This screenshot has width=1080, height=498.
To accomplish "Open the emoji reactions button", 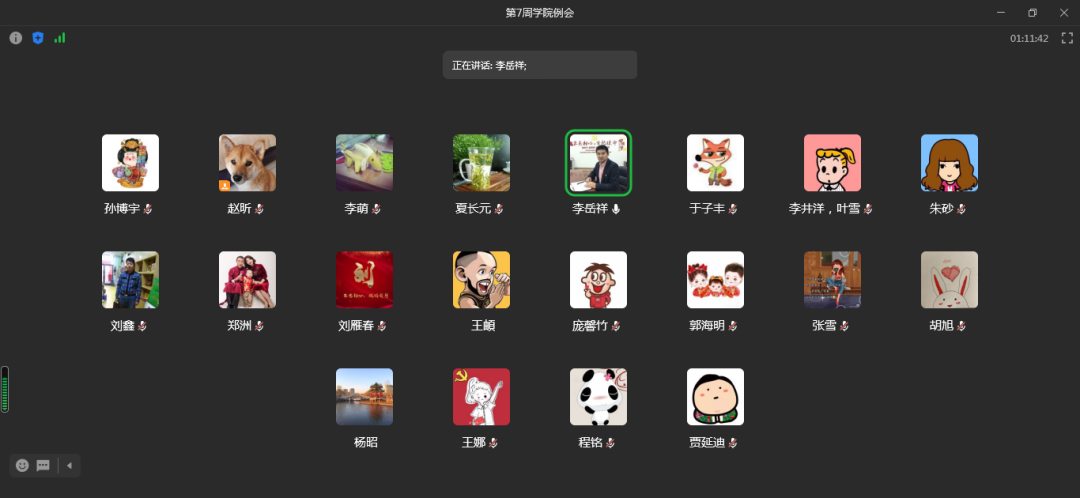I will click(x=23, y=465).
